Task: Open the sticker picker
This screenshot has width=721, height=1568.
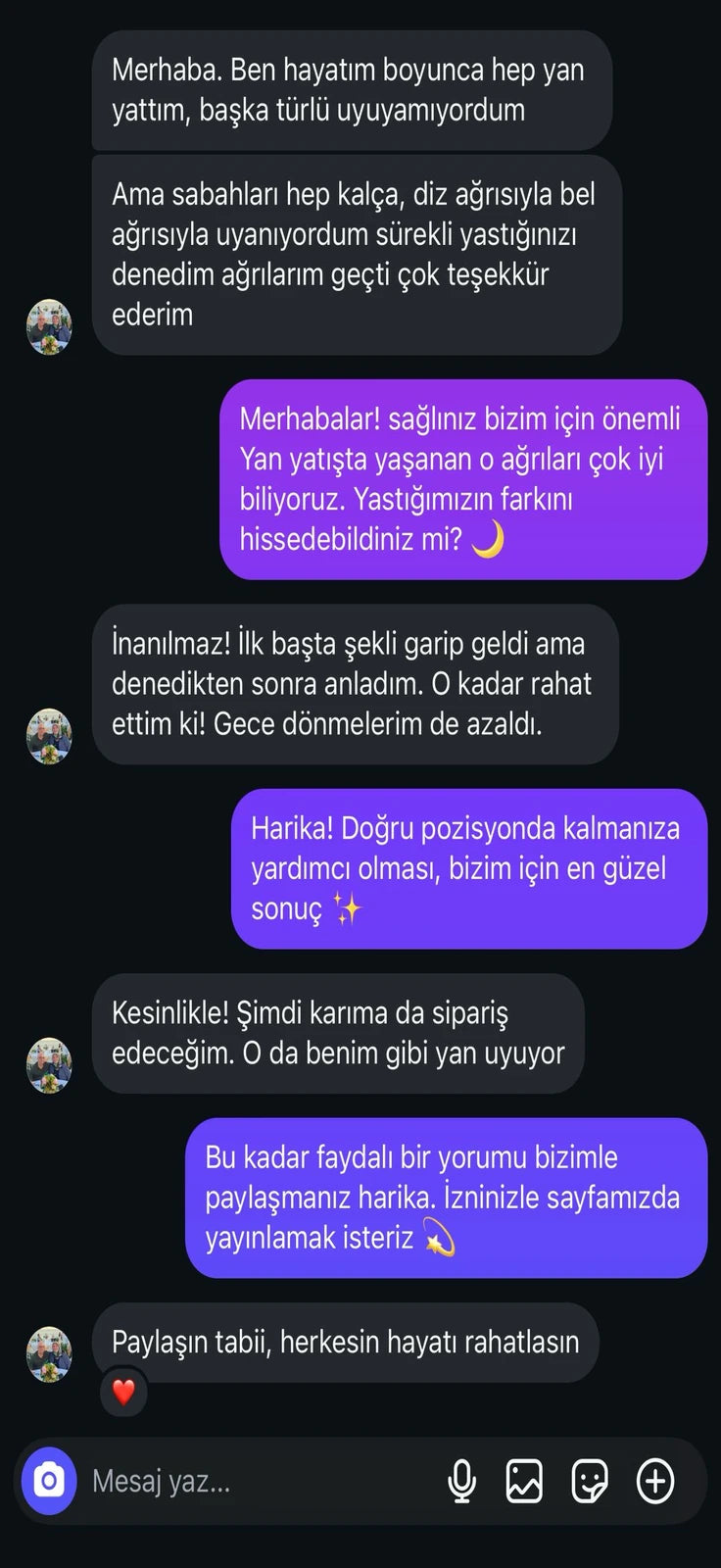Action: click(x=590, y=1480)
